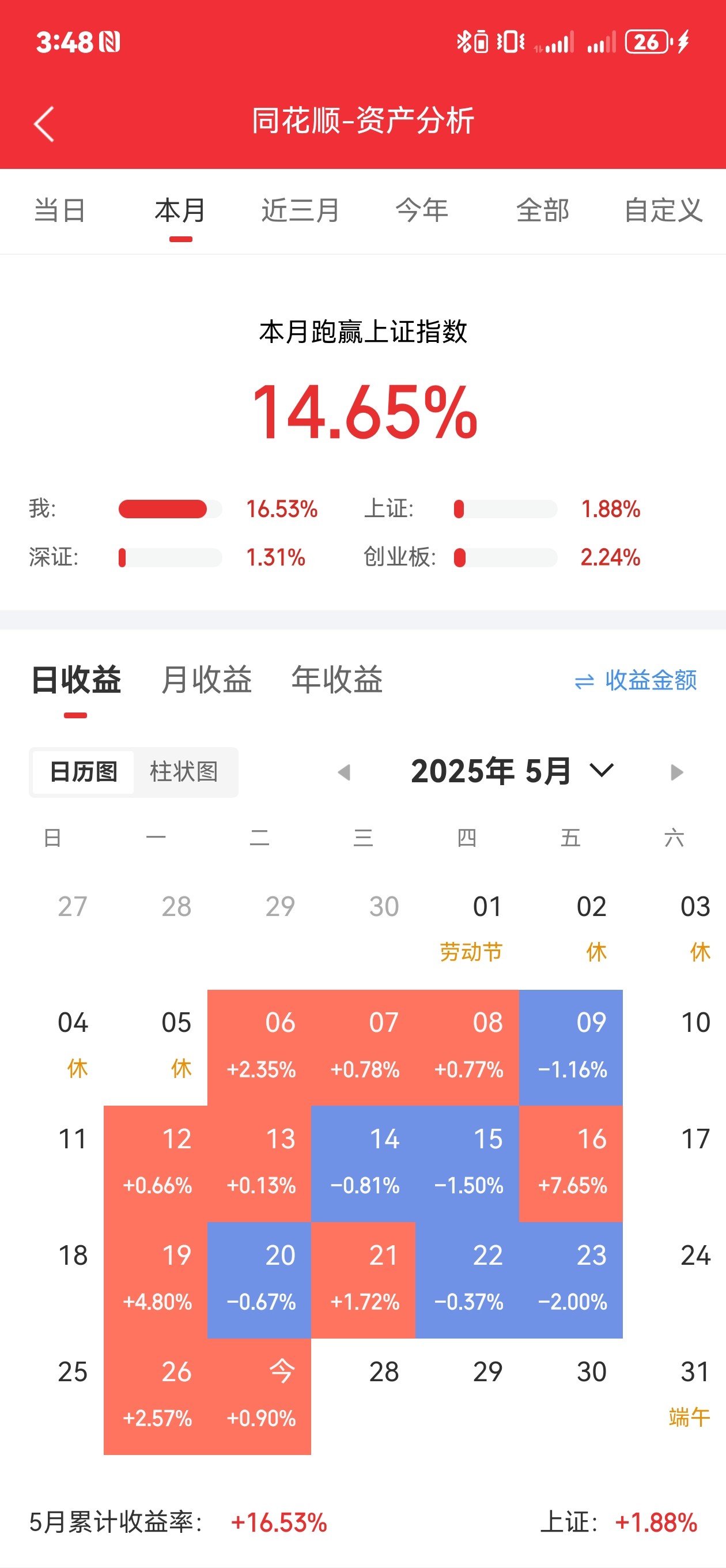
Task: Switch to 月收益 view
Action: (207, 679)
